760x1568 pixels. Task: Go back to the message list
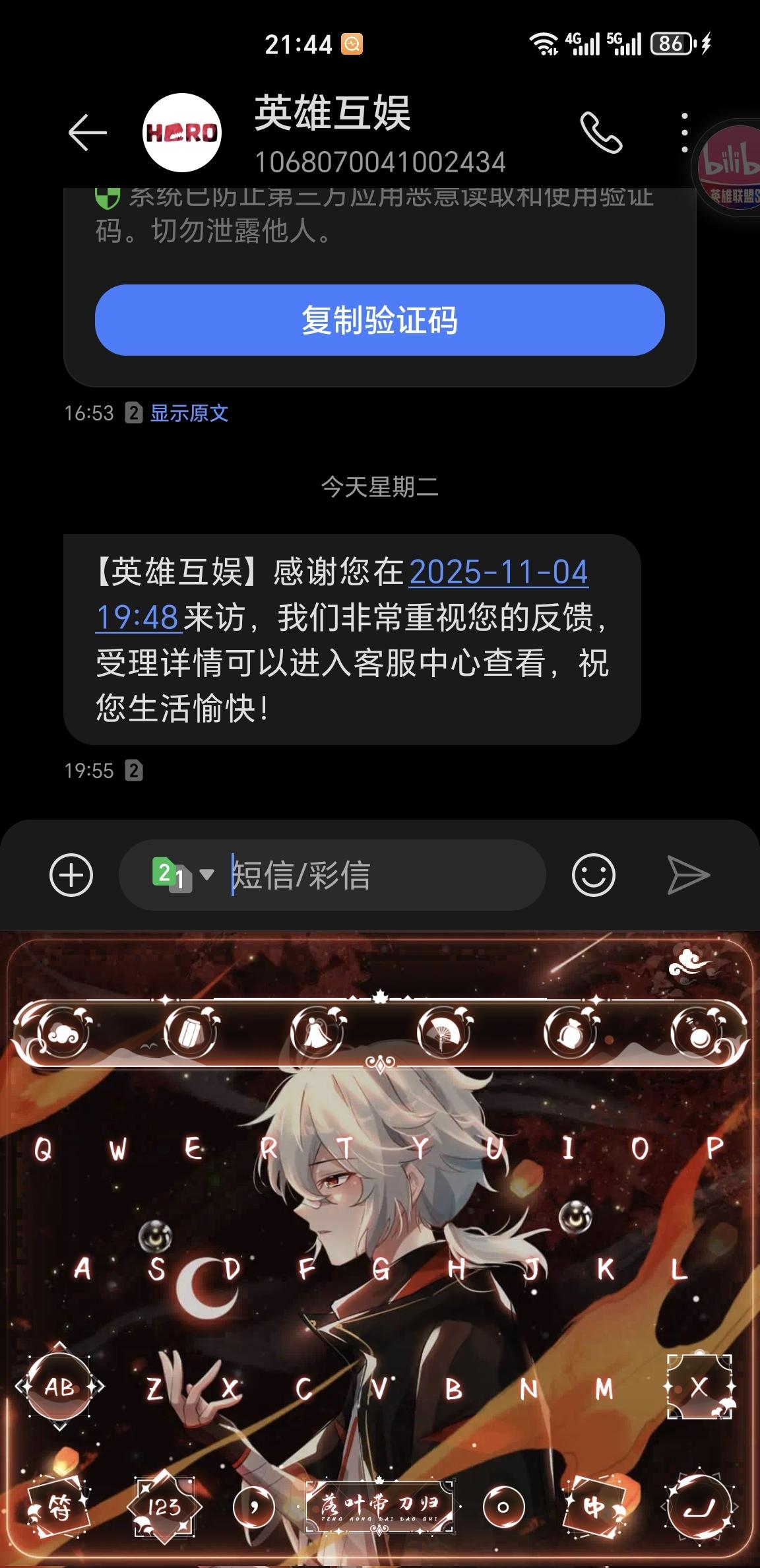(88, 133)
